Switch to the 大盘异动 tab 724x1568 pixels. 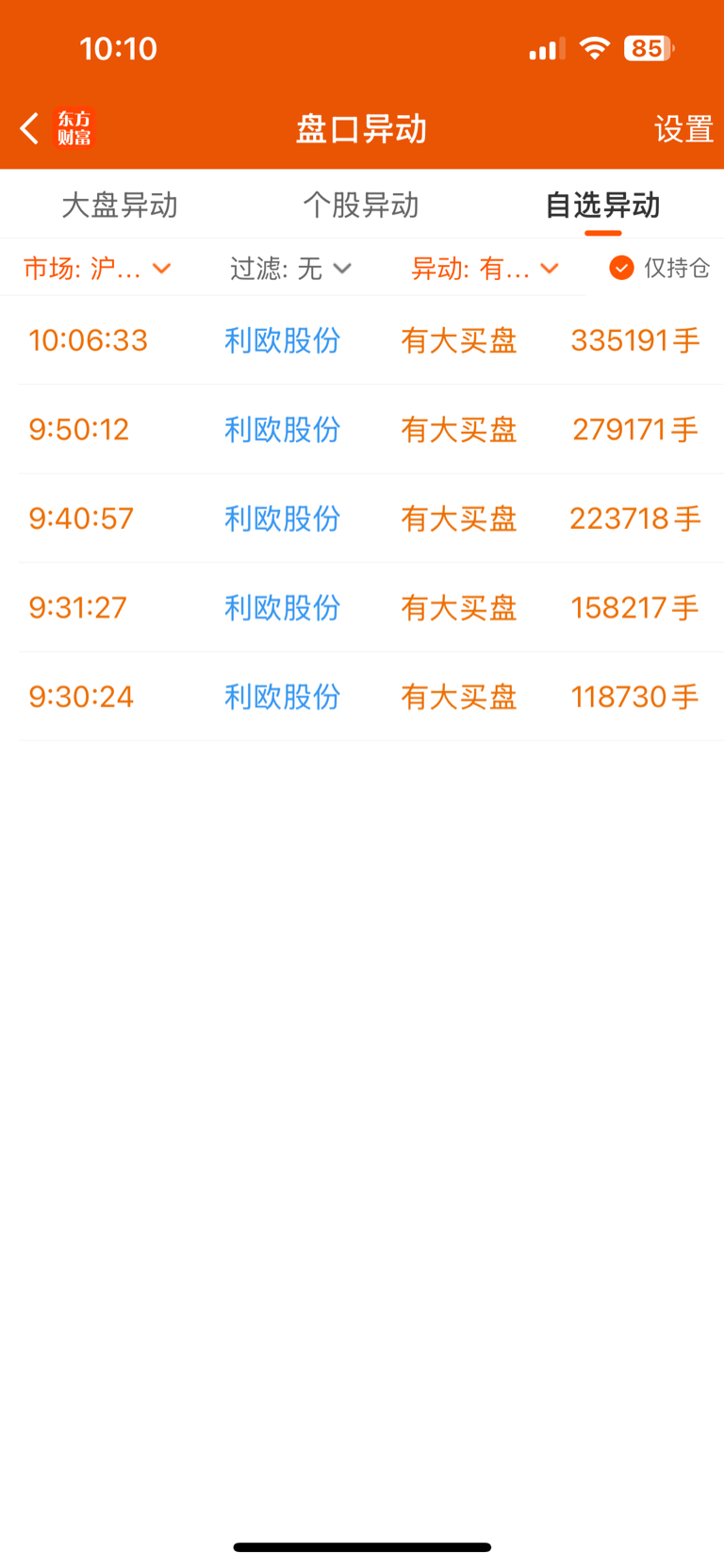tap(120, 205)
